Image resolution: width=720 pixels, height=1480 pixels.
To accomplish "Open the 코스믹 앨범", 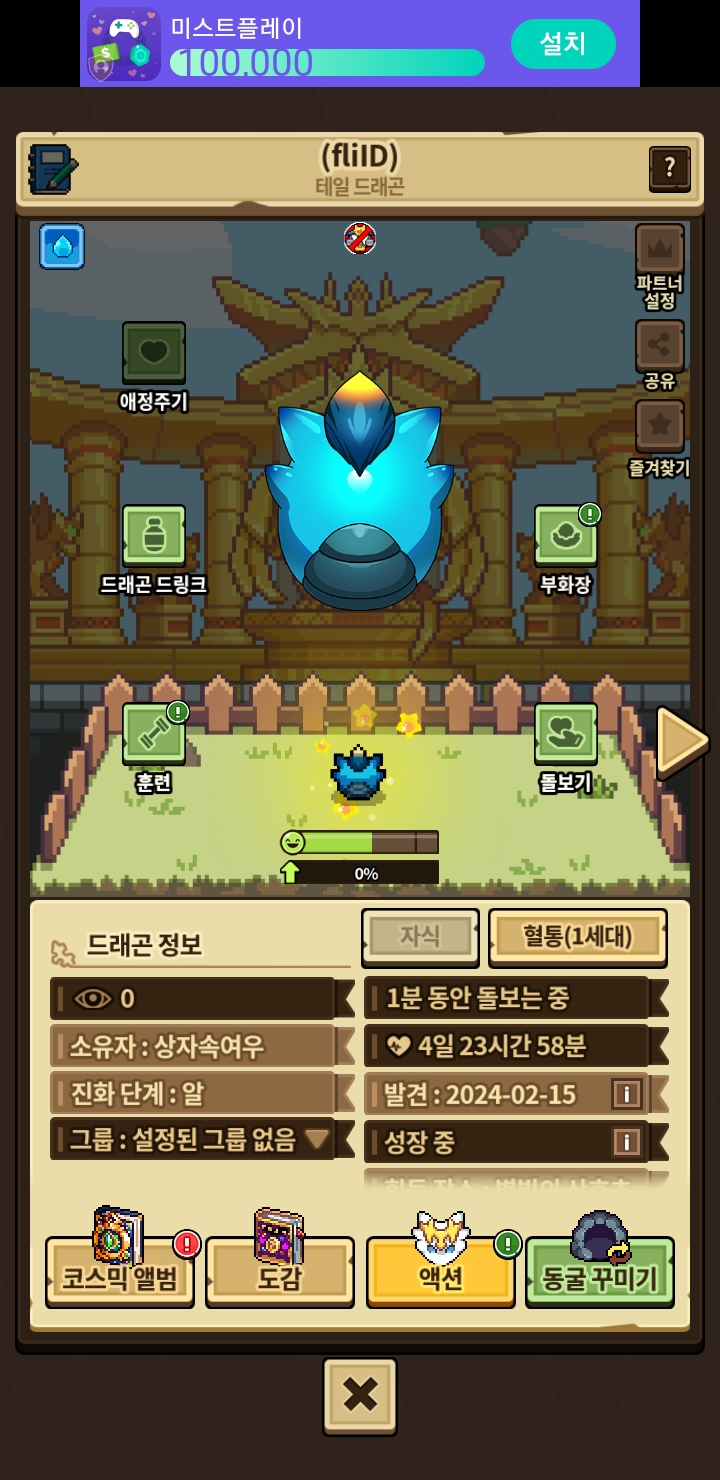I will click(x=120, y=1277).
